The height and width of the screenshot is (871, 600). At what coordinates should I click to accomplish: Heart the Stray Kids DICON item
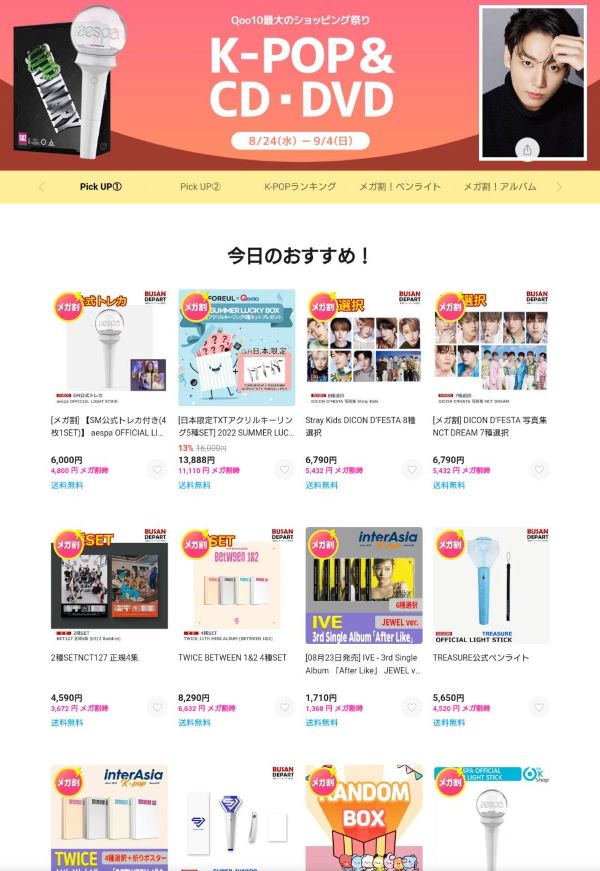(412, 469)
